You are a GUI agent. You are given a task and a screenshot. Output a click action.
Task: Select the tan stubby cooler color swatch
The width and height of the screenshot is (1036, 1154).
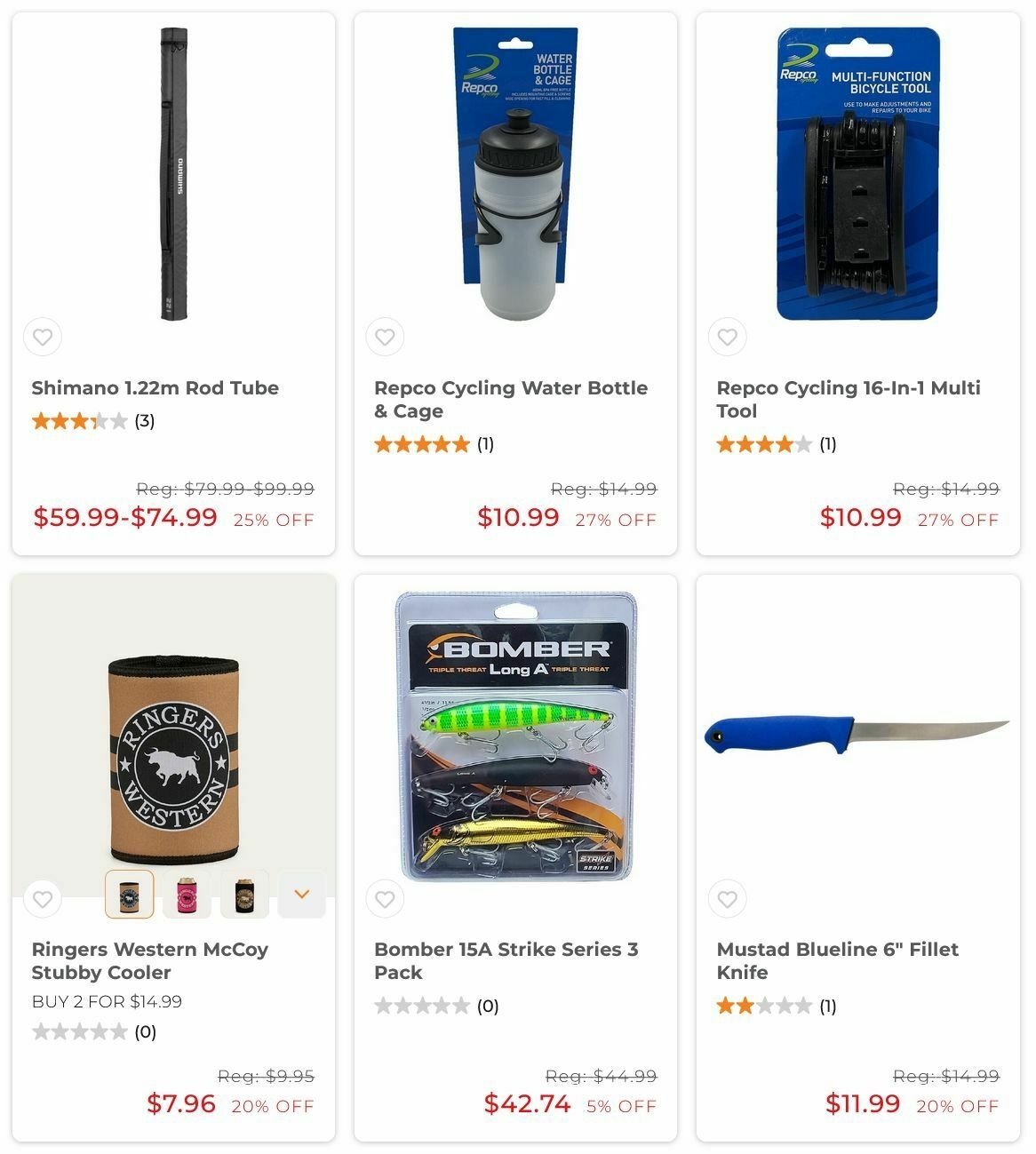pyautogui.click(x=130, y=894)
